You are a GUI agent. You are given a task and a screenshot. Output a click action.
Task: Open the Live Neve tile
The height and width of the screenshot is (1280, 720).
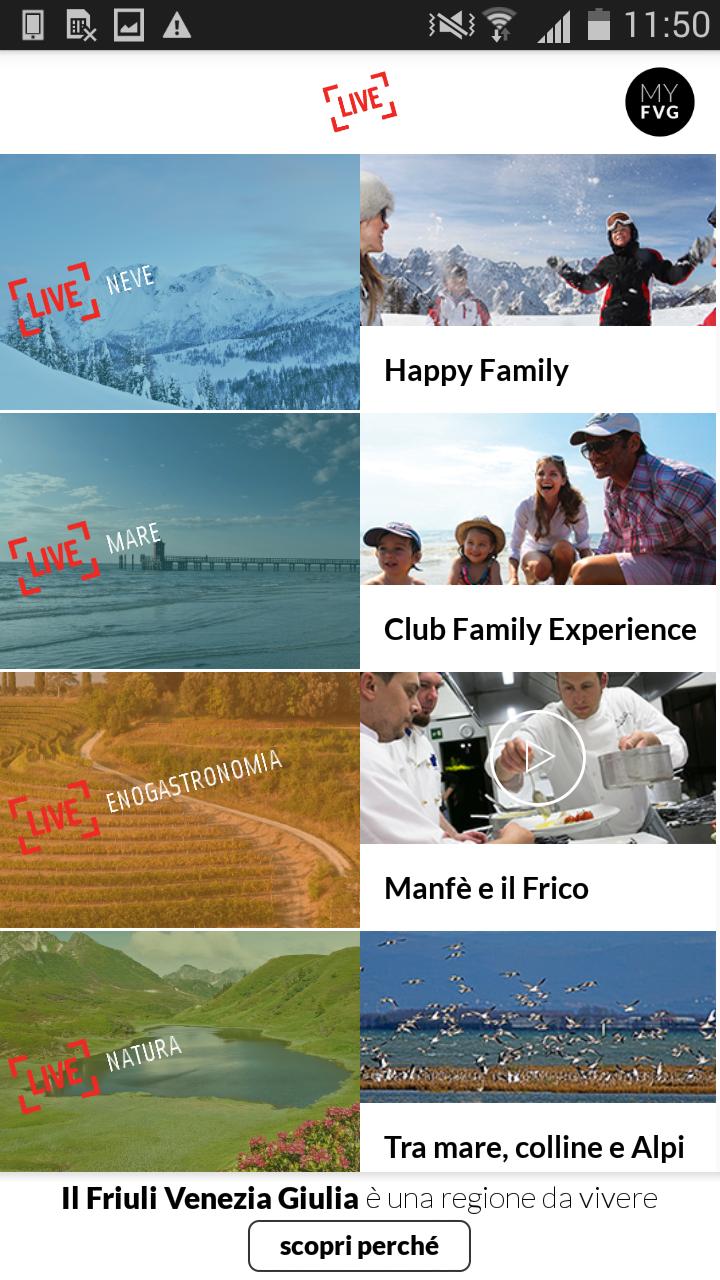(x=180, y=282)
